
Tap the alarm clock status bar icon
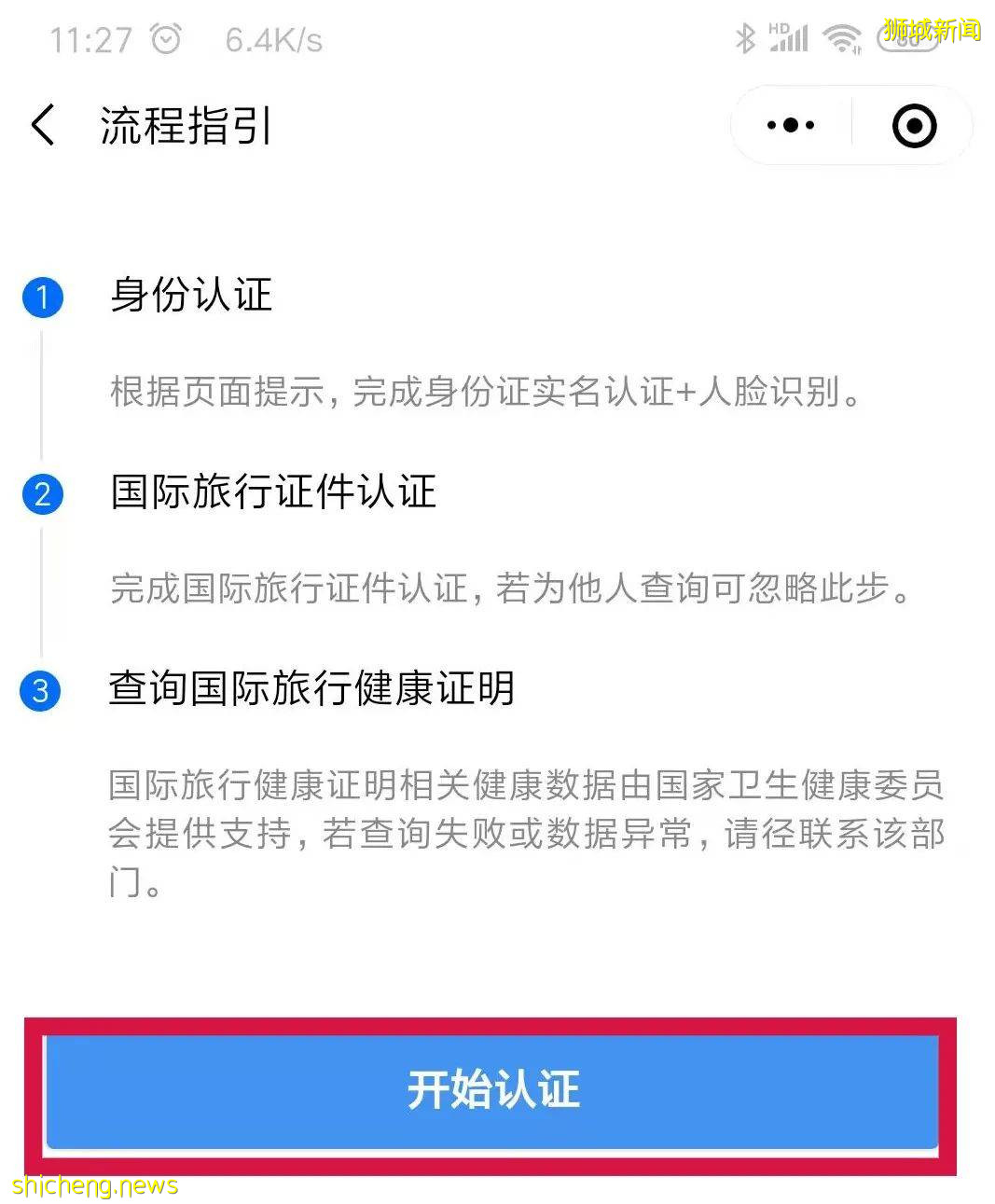(168, 39)
